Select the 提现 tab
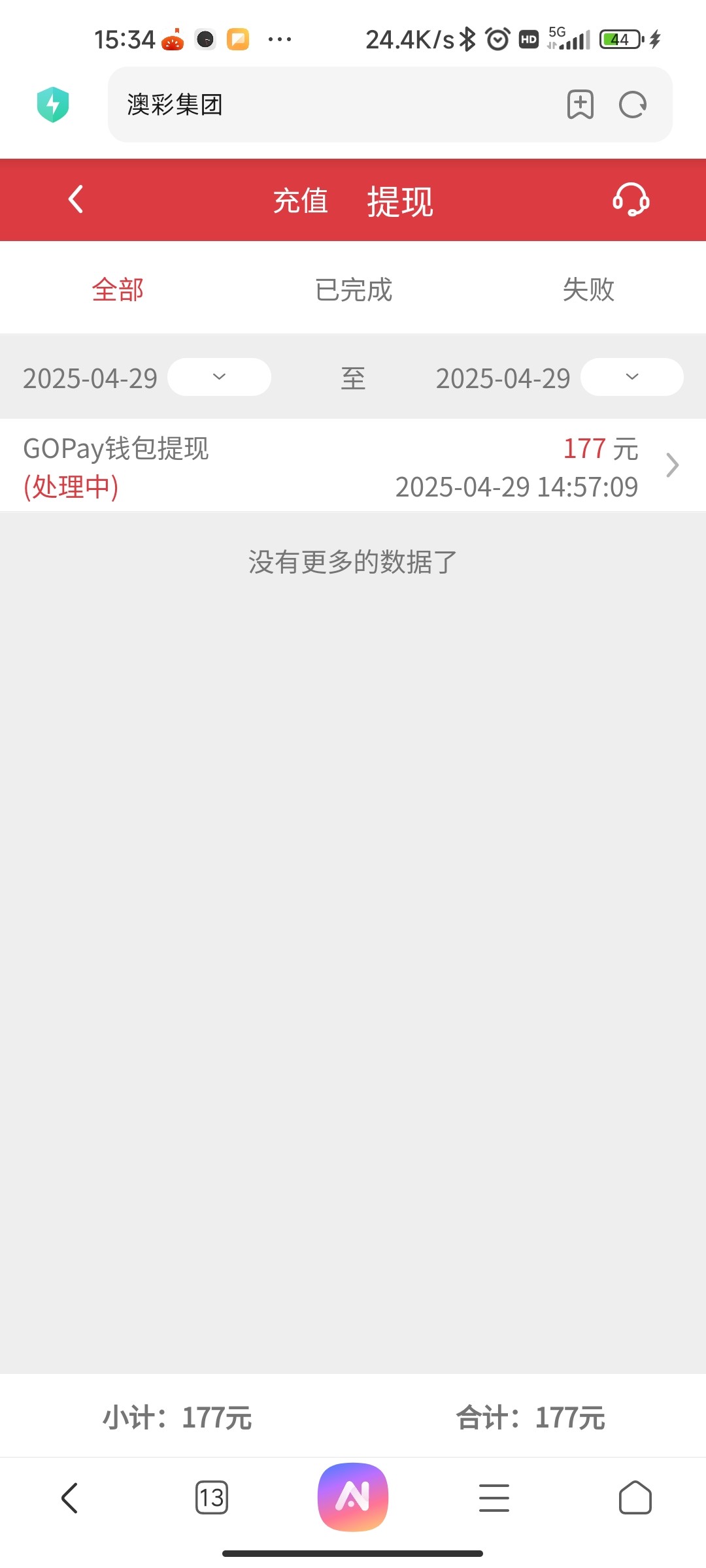This screenshot has height=1568, width=706. tap(400, 201)
